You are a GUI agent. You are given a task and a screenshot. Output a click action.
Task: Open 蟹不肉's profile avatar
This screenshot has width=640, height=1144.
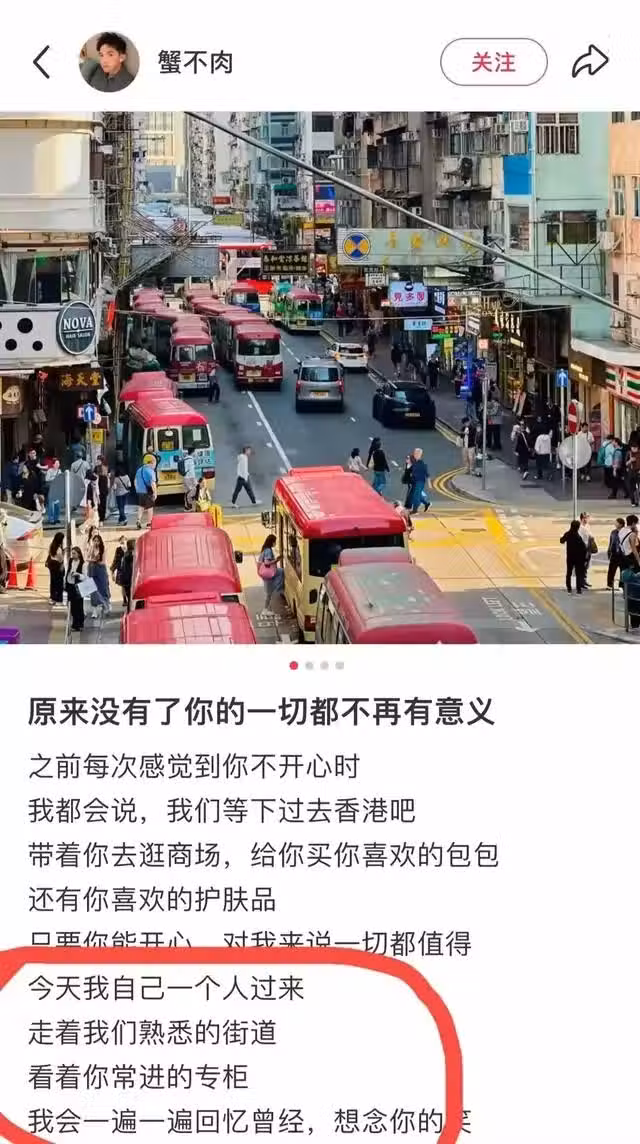[109, 62]
